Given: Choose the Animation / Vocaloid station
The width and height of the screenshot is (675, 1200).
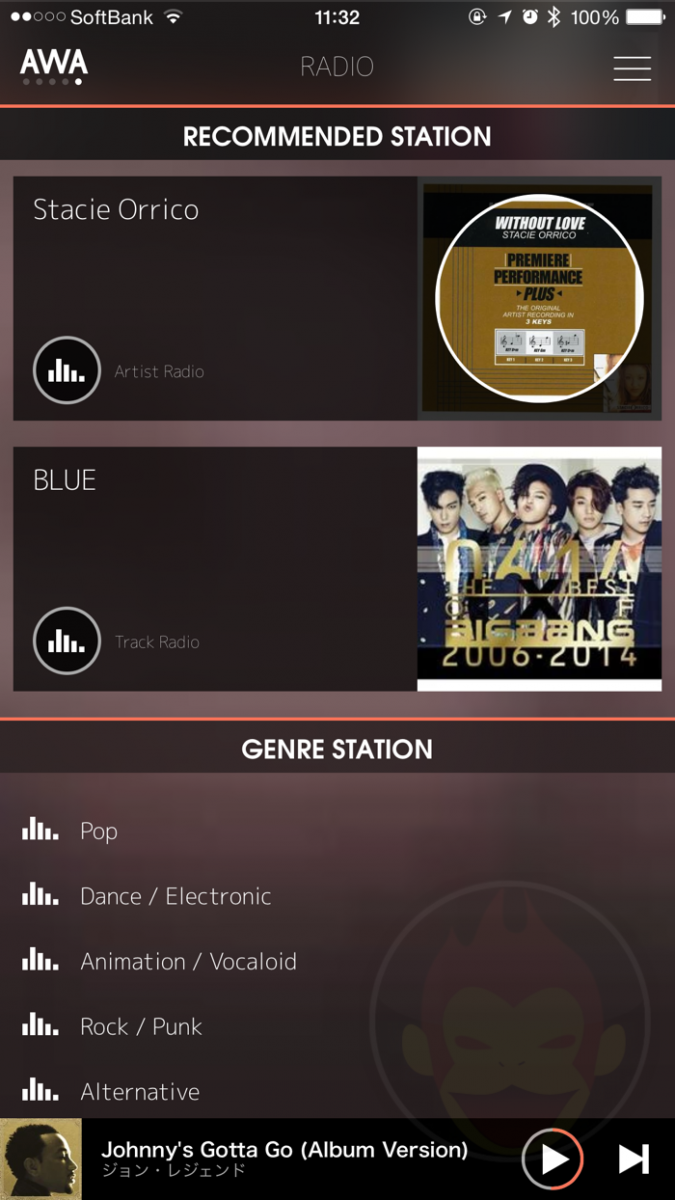Looking at the screenshot, I should tap(188, 961).
